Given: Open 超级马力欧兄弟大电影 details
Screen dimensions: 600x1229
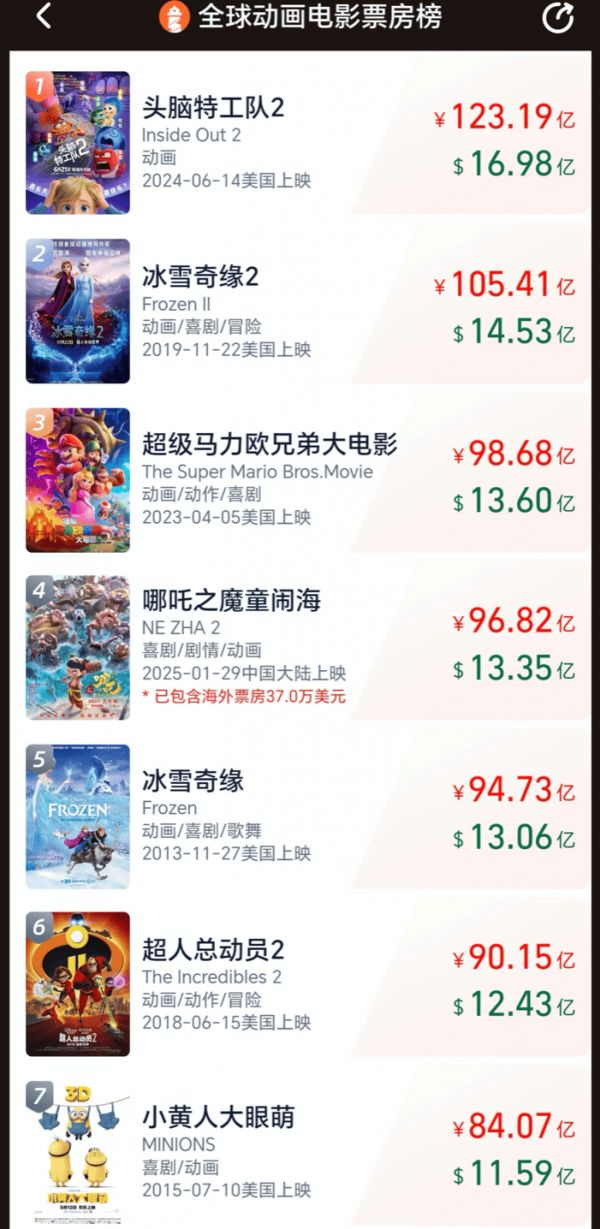Looking at the screenshot, I should pos(300,480).
